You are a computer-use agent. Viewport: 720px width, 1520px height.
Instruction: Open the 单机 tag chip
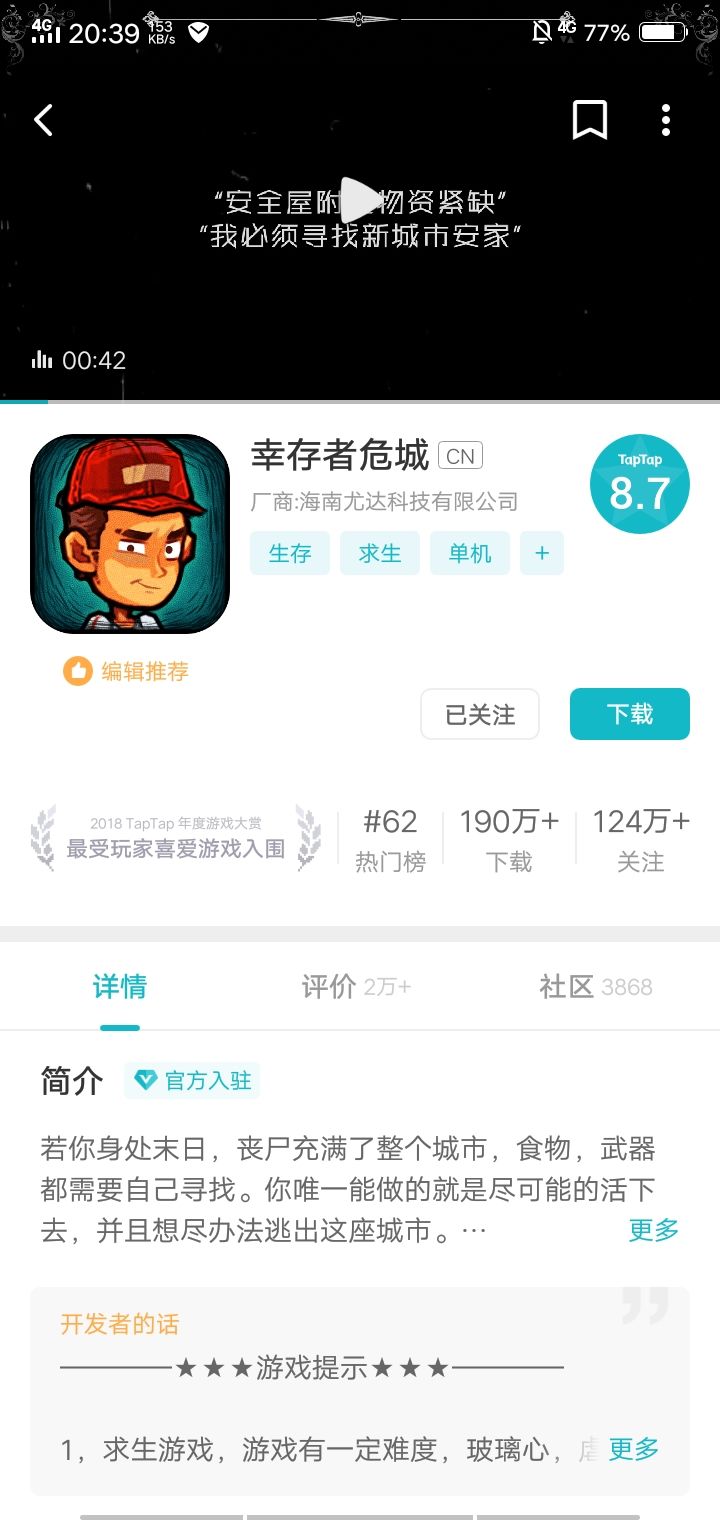pos(470,553)
